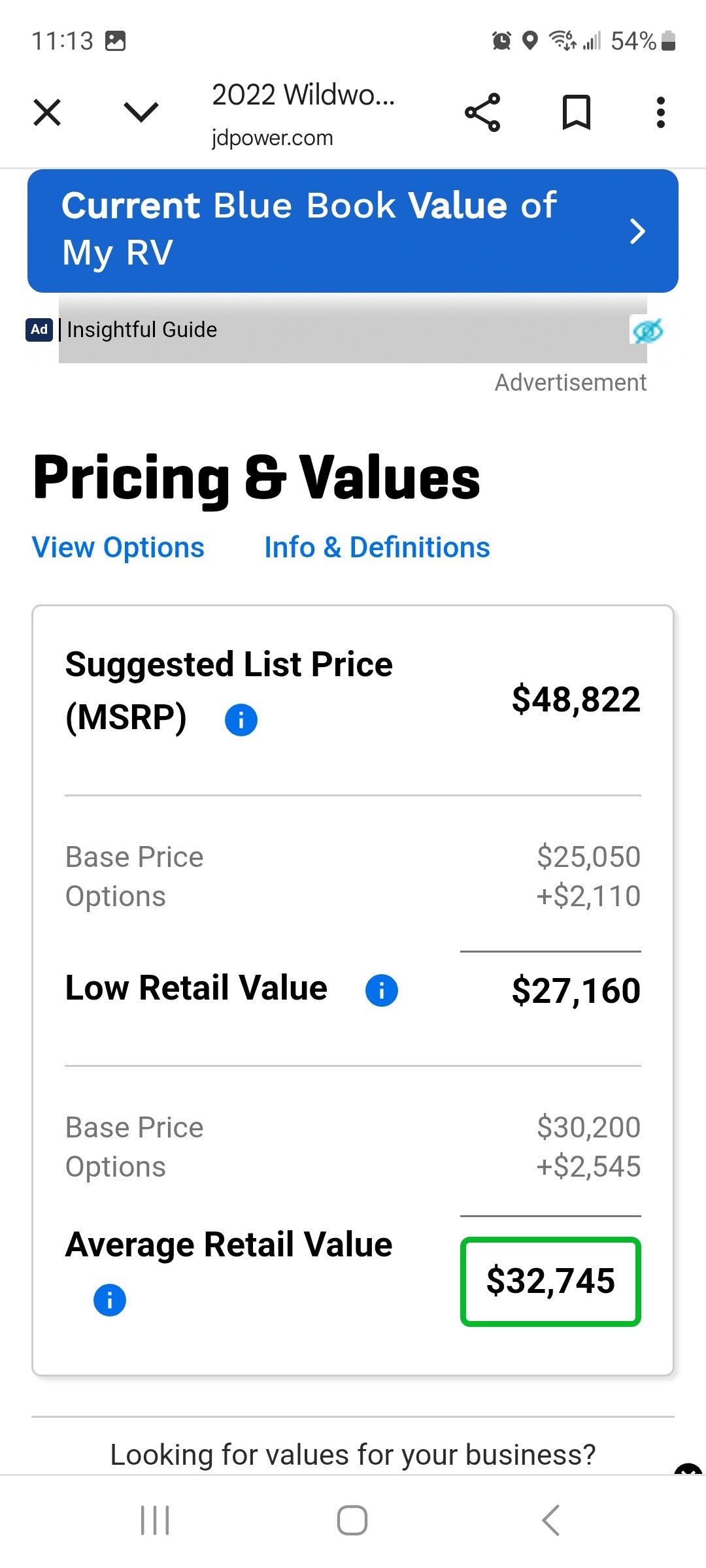Close the browser tab with the X
Image resolution: width=706 pixels, height=1568 pixels.
(47, 112)
